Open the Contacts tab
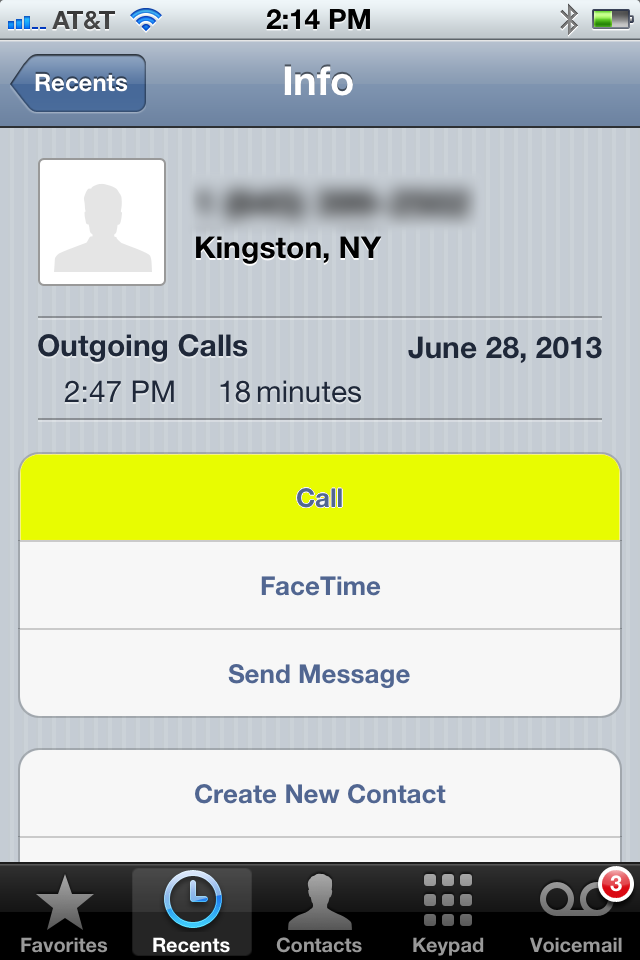Screen dimensions: 640x960 point(319,914)
